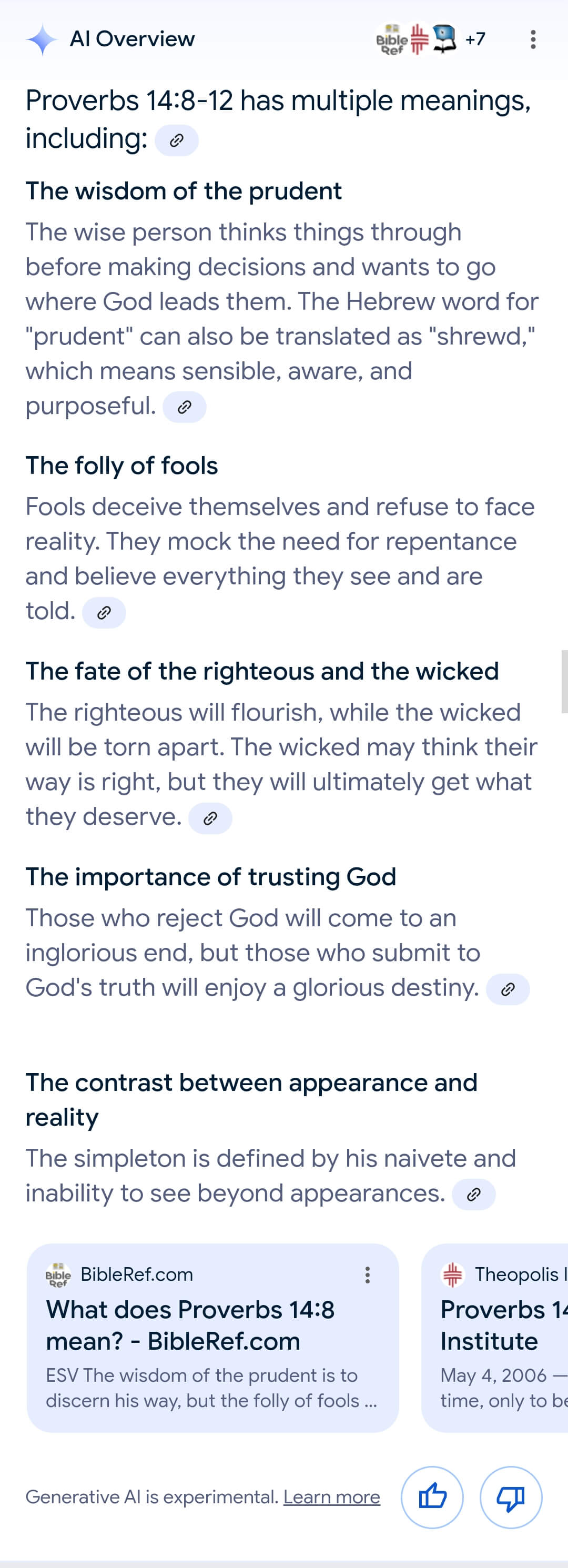Follow the Learn more link
This screenshot has width=568, height=1568.
pyautogui.click(x=332, y=1497)
